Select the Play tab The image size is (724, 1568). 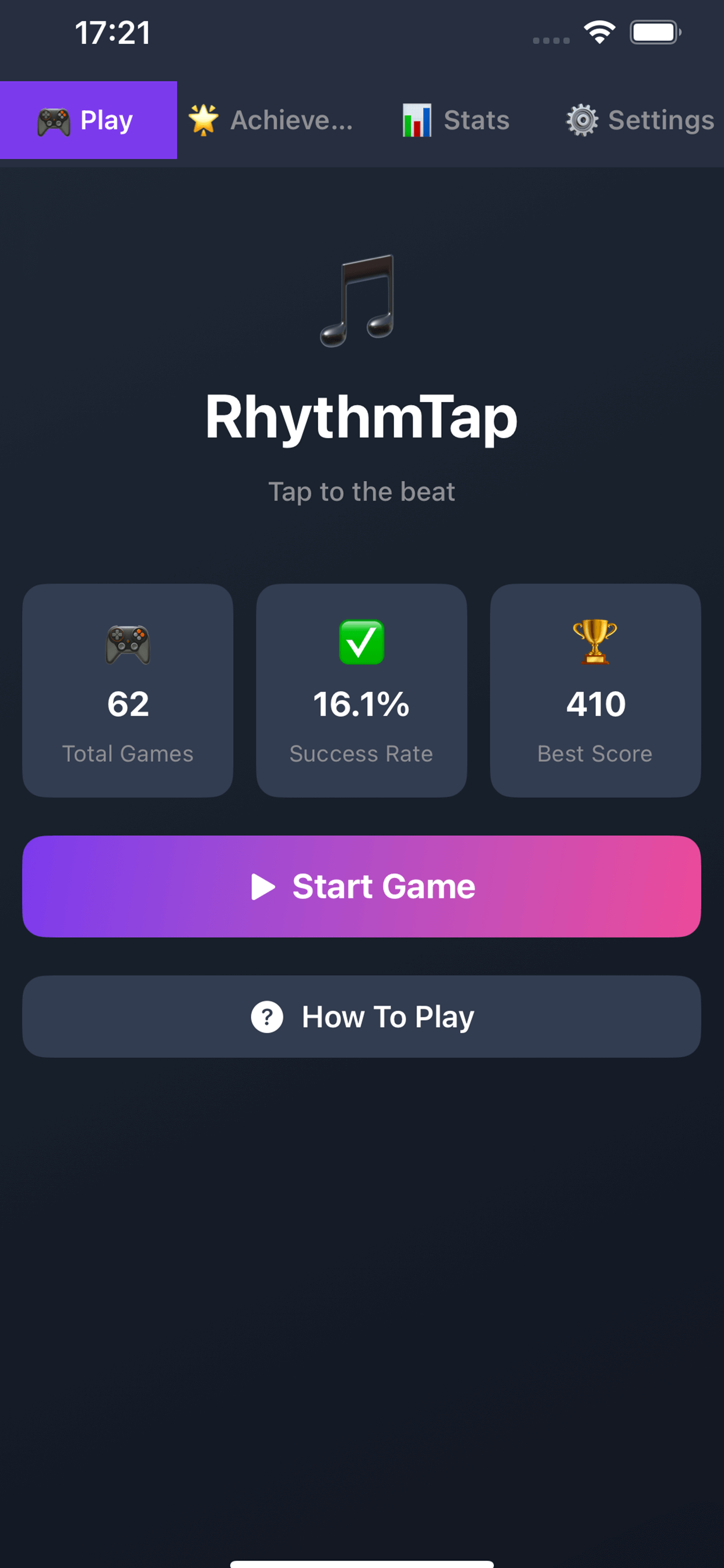(88, 120)
